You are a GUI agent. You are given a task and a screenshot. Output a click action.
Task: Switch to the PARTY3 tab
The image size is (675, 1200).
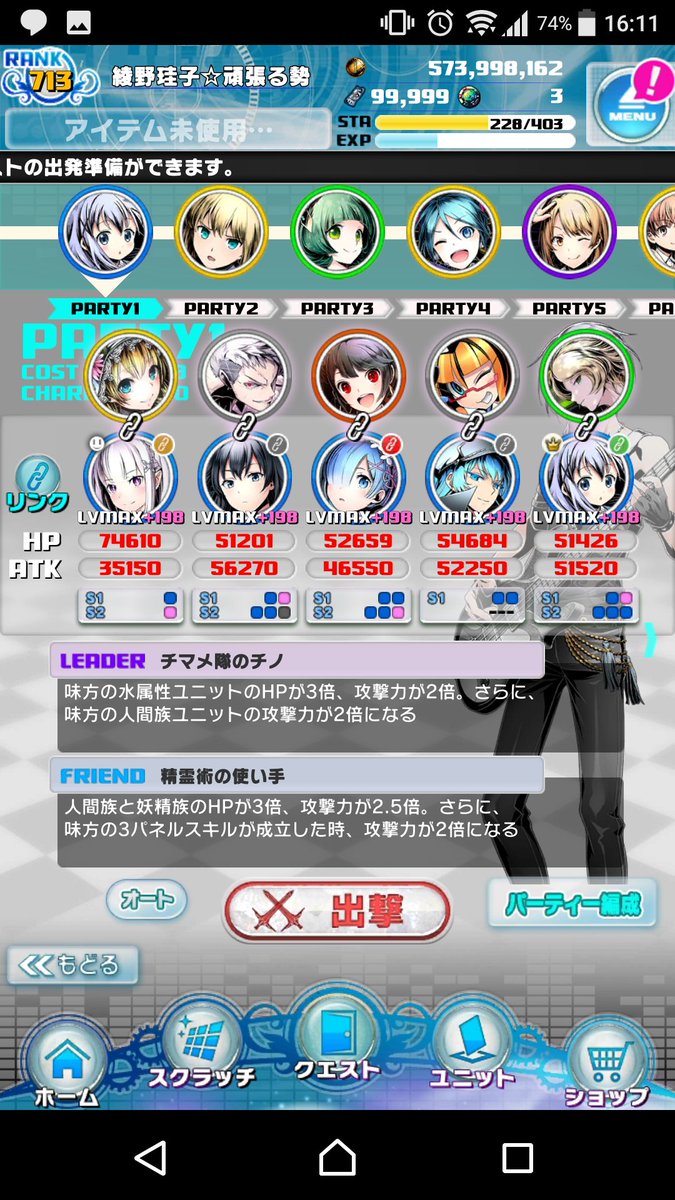(337, 309)
